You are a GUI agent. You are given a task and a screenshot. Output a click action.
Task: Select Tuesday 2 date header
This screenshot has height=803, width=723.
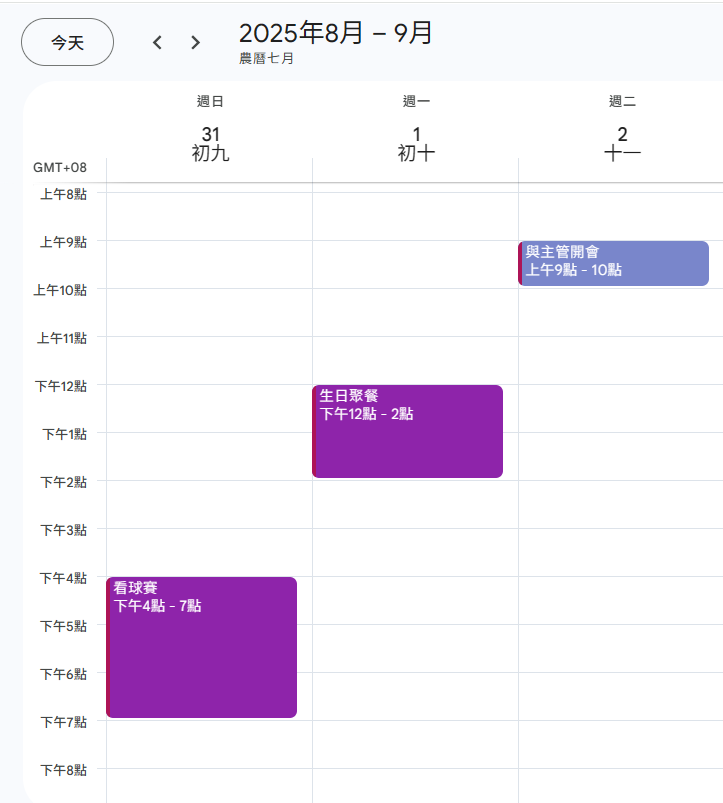[x=622, y=135]
